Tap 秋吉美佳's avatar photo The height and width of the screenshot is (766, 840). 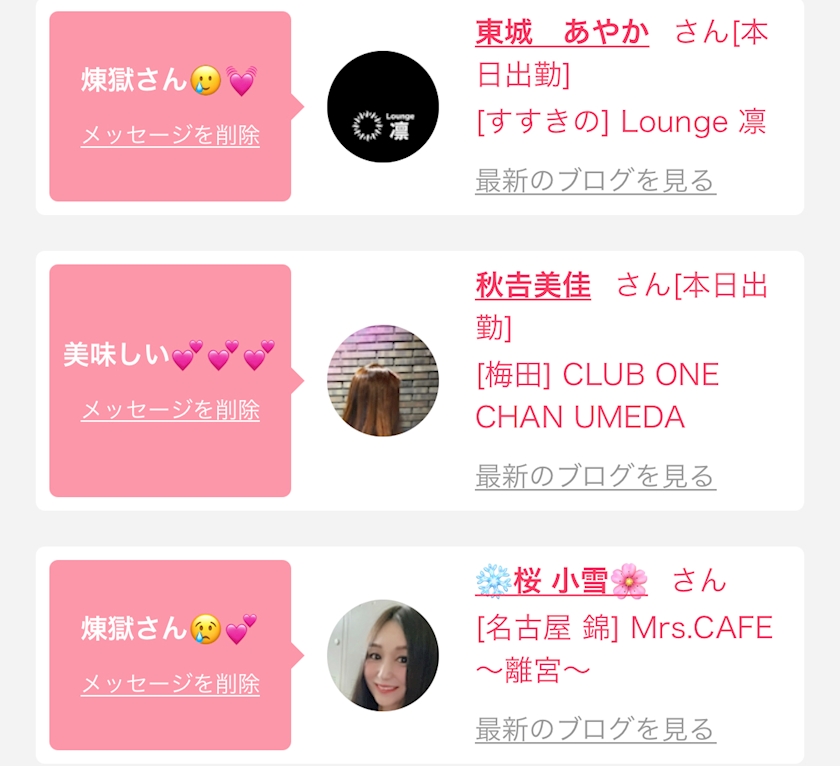coord(382,380)
